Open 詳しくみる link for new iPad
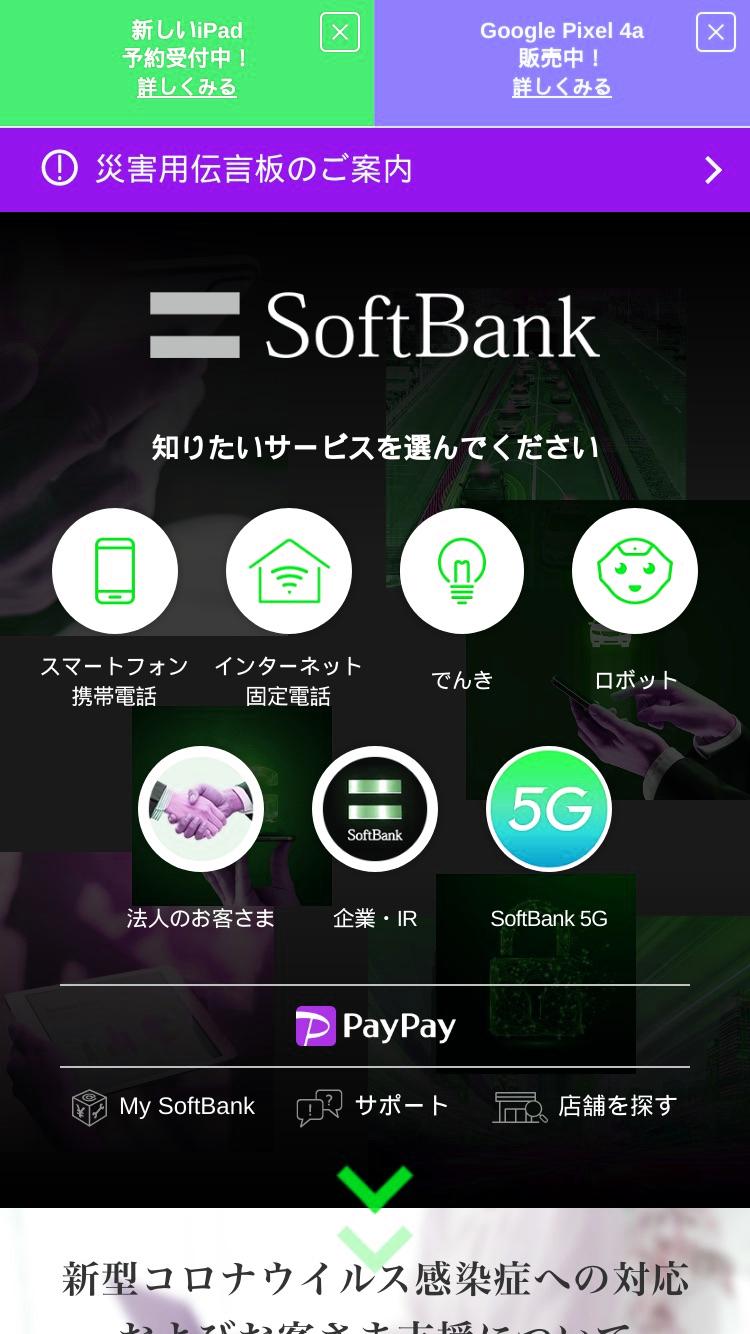This screenshot has height=1334, width=750. pyautogui.click(x=187, y=88)
